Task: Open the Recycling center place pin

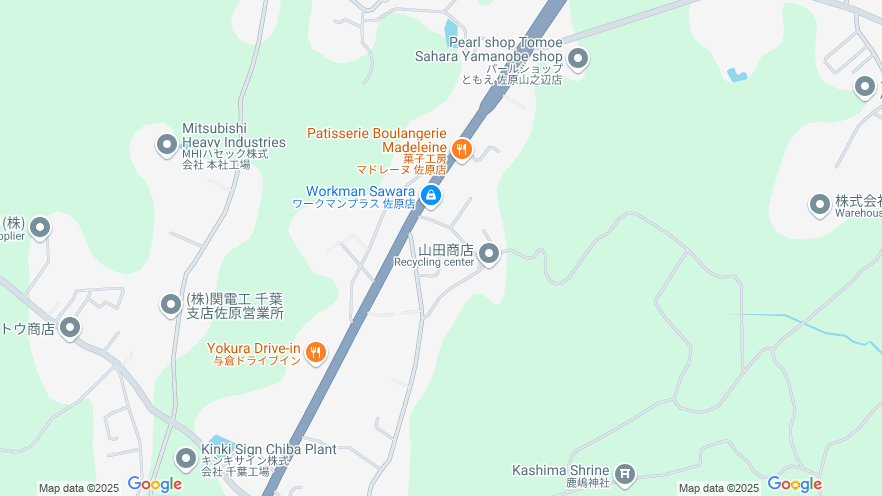Action: click(489, 254)
